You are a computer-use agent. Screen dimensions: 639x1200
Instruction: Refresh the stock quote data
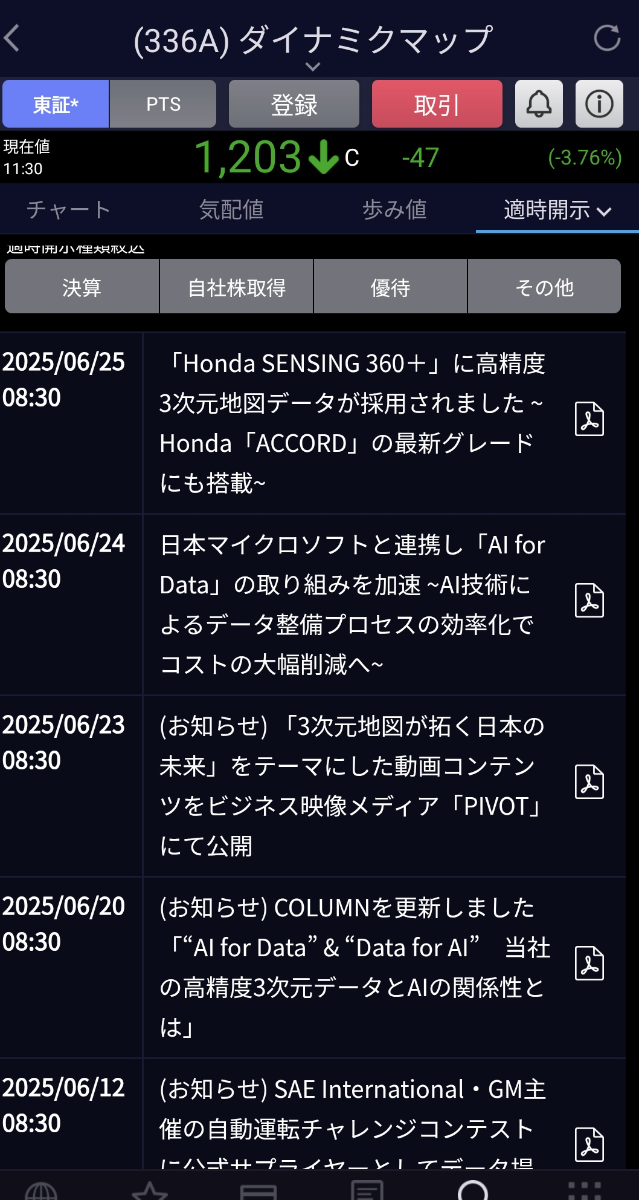pos(607,39)
